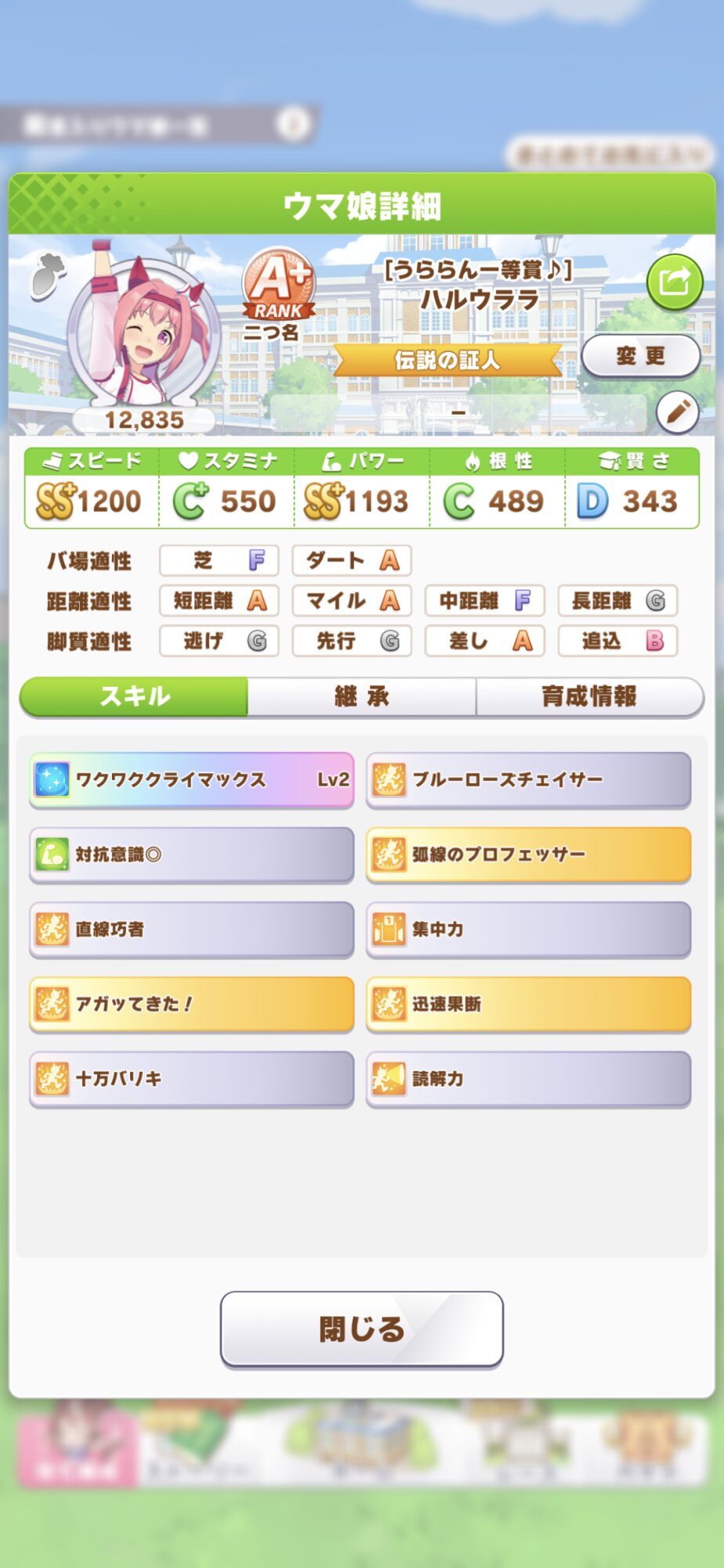This screenshot has height=1568, width=724.
Task: Open the 十万バリキ skill info
Action: 191,1079
